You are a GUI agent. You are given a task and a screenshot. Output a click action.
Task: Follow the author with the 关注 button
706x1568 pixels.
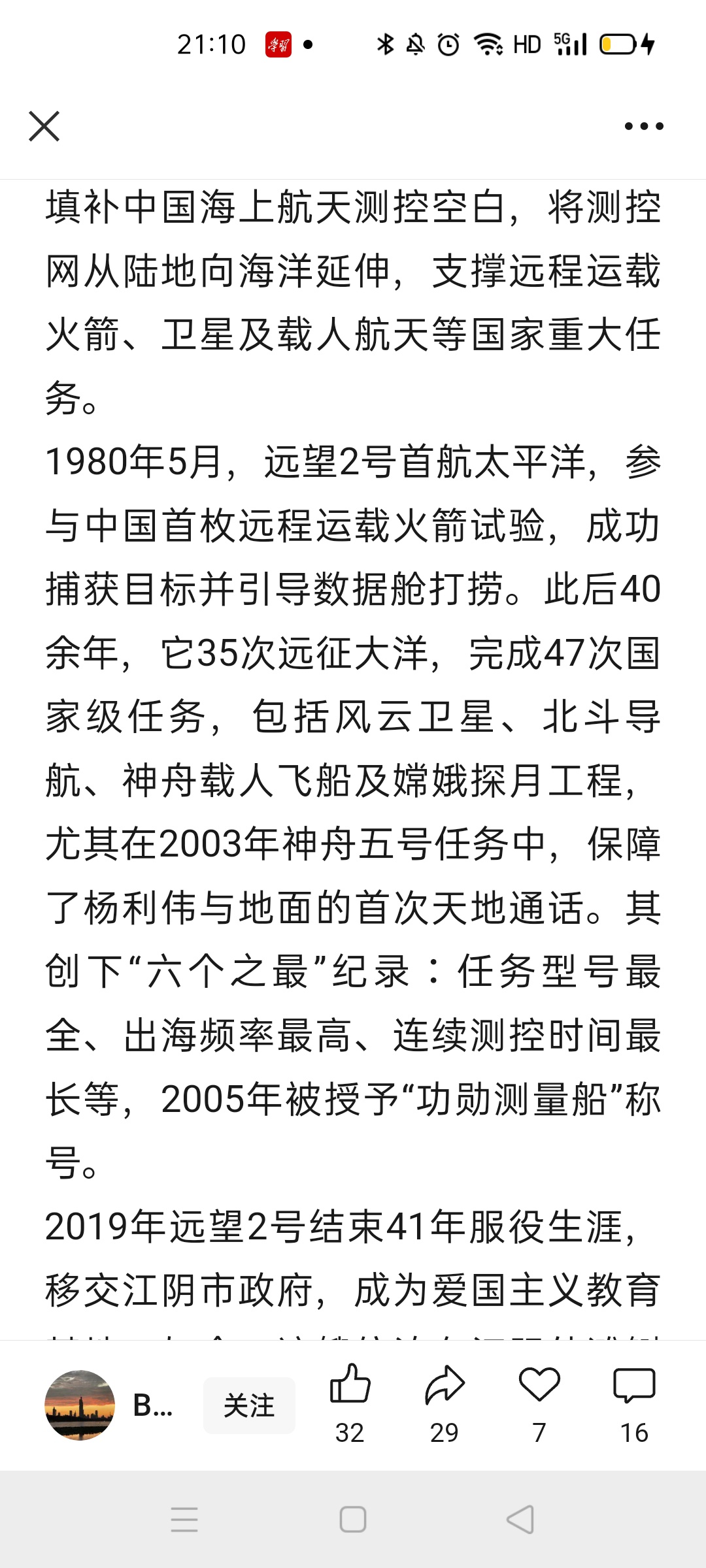click(x=249, y=1405)
